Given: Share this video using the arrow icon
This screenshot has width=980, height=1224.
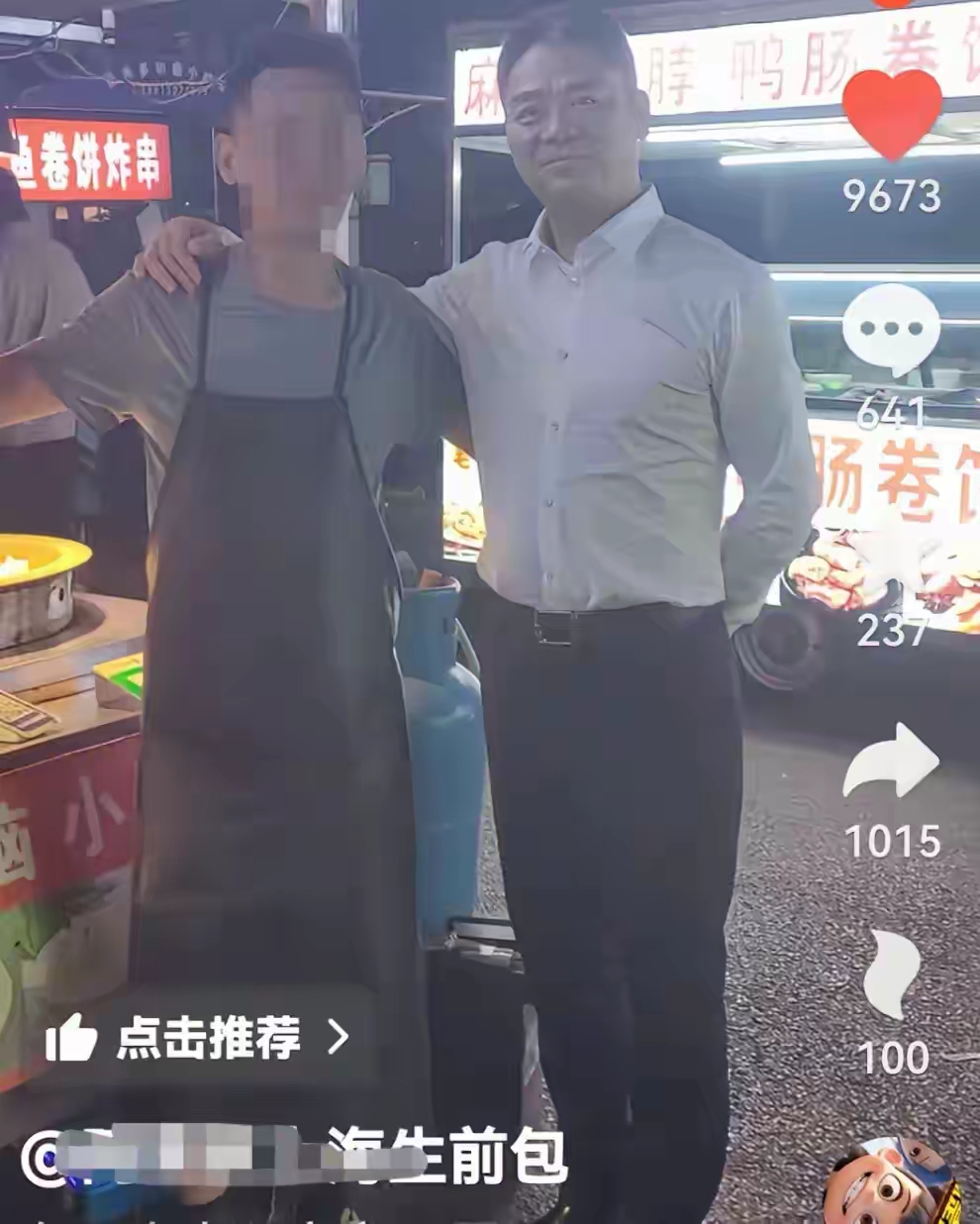Looking at the screenshot, I should pos(891,761).
